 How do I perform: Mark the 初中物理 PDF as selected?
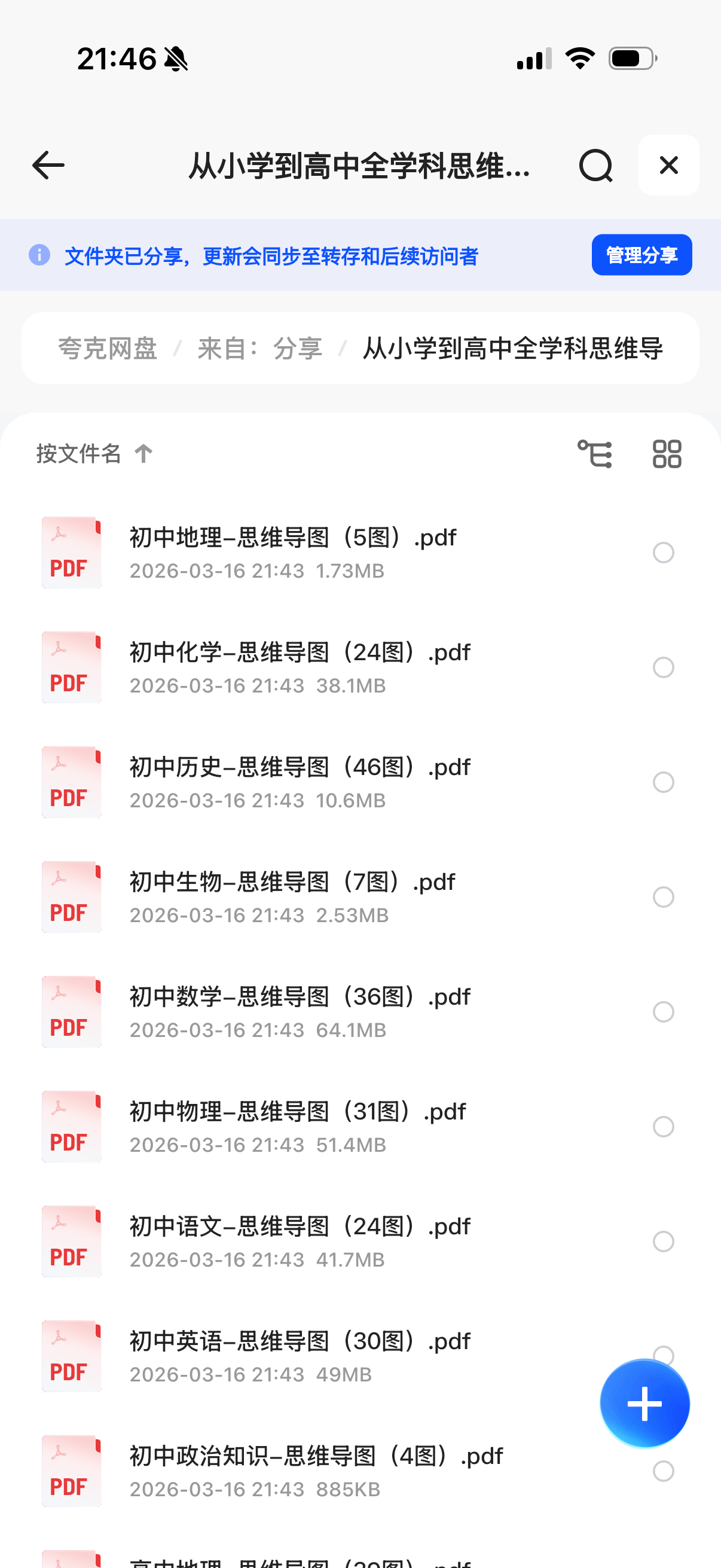pos(663,1127)
